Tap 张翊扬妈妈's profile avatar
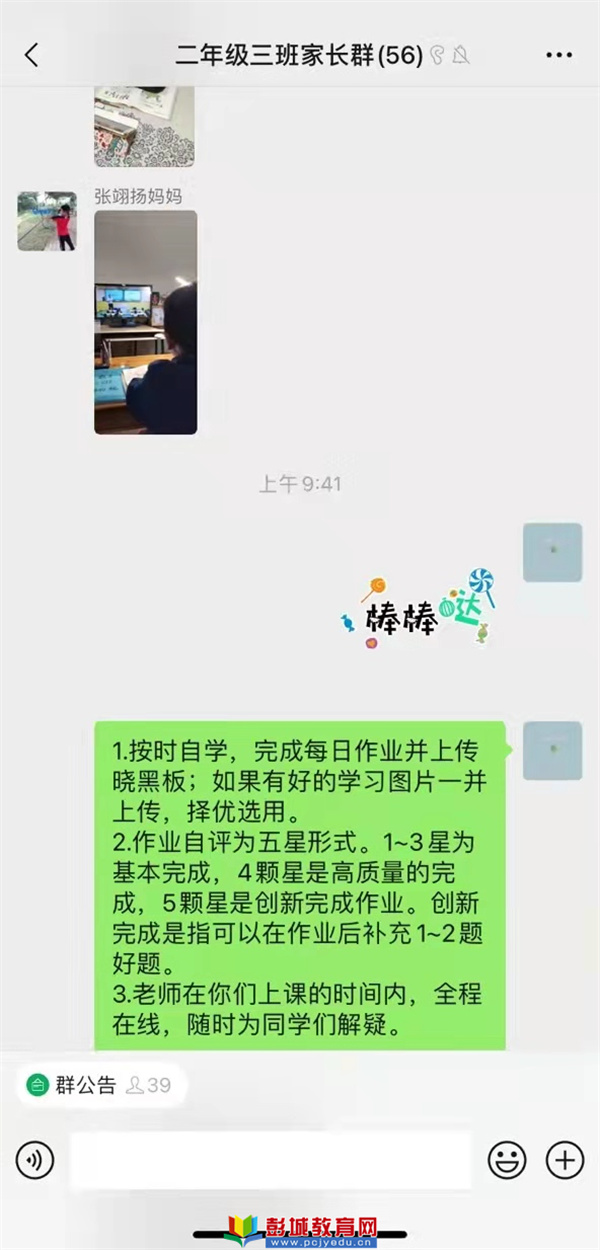This screenshot has height=1250, width=600. [47, 221]
